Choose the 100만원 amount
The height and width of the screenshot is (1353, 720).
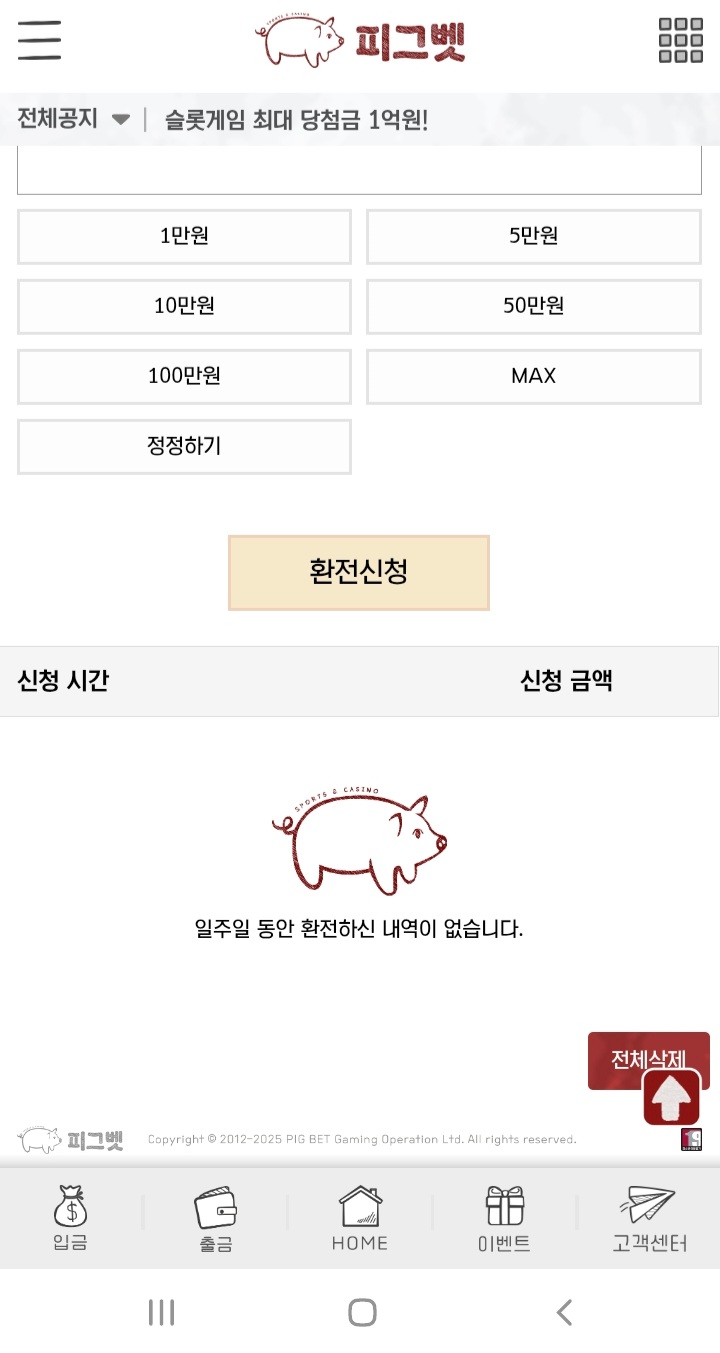[184, 377]
